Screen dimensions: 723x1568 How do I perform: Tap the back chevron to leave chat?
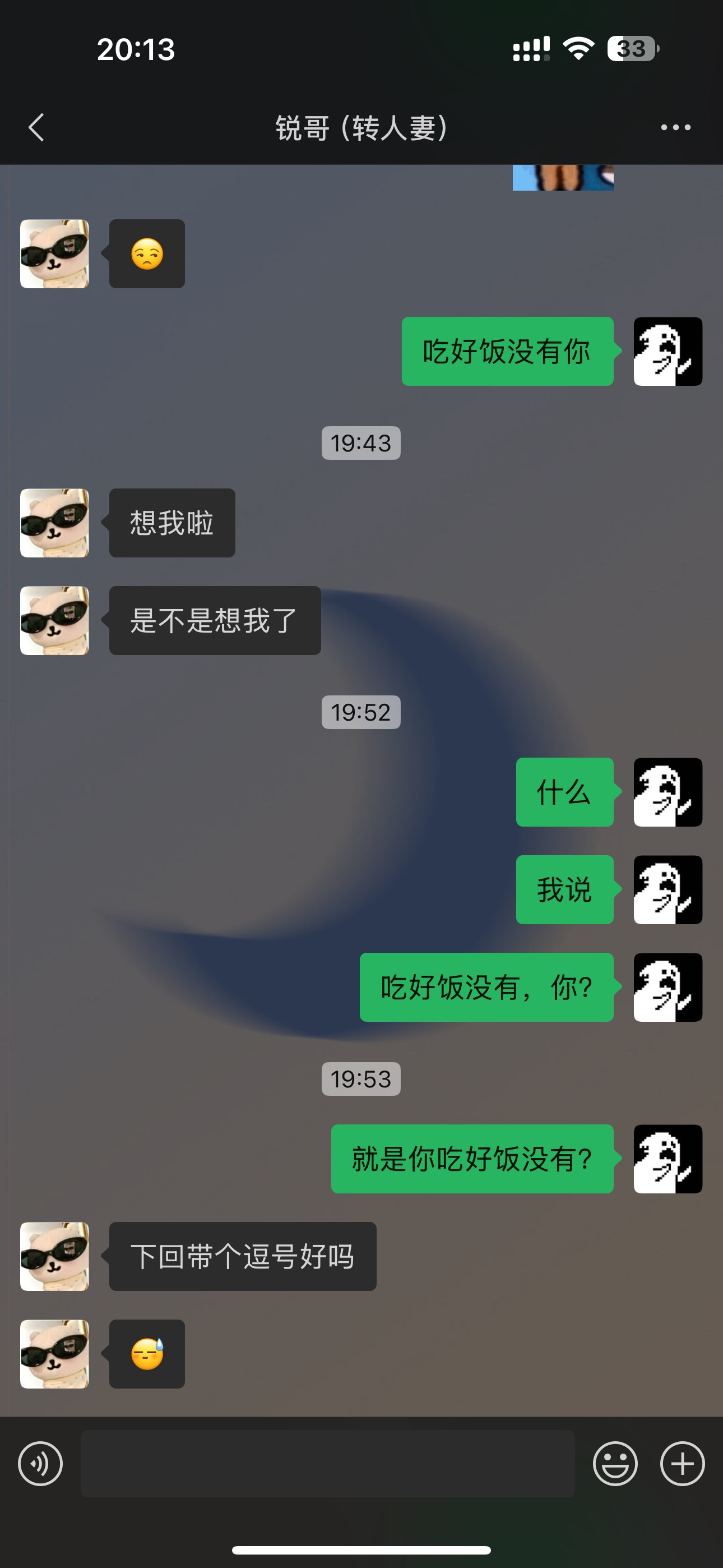point(36,127)
